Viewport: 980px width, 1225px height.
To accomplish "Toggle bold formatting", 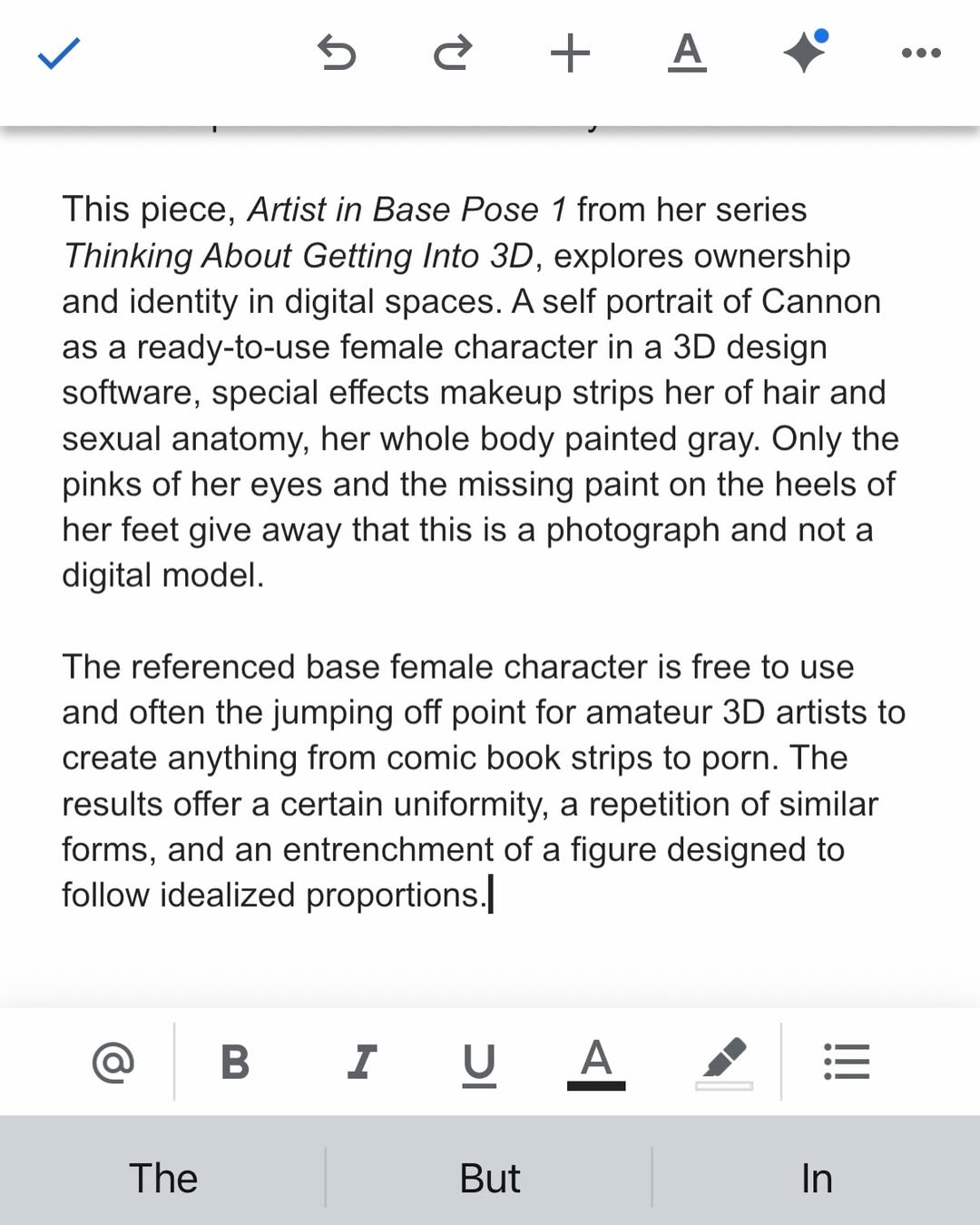I will point(235,1062).
